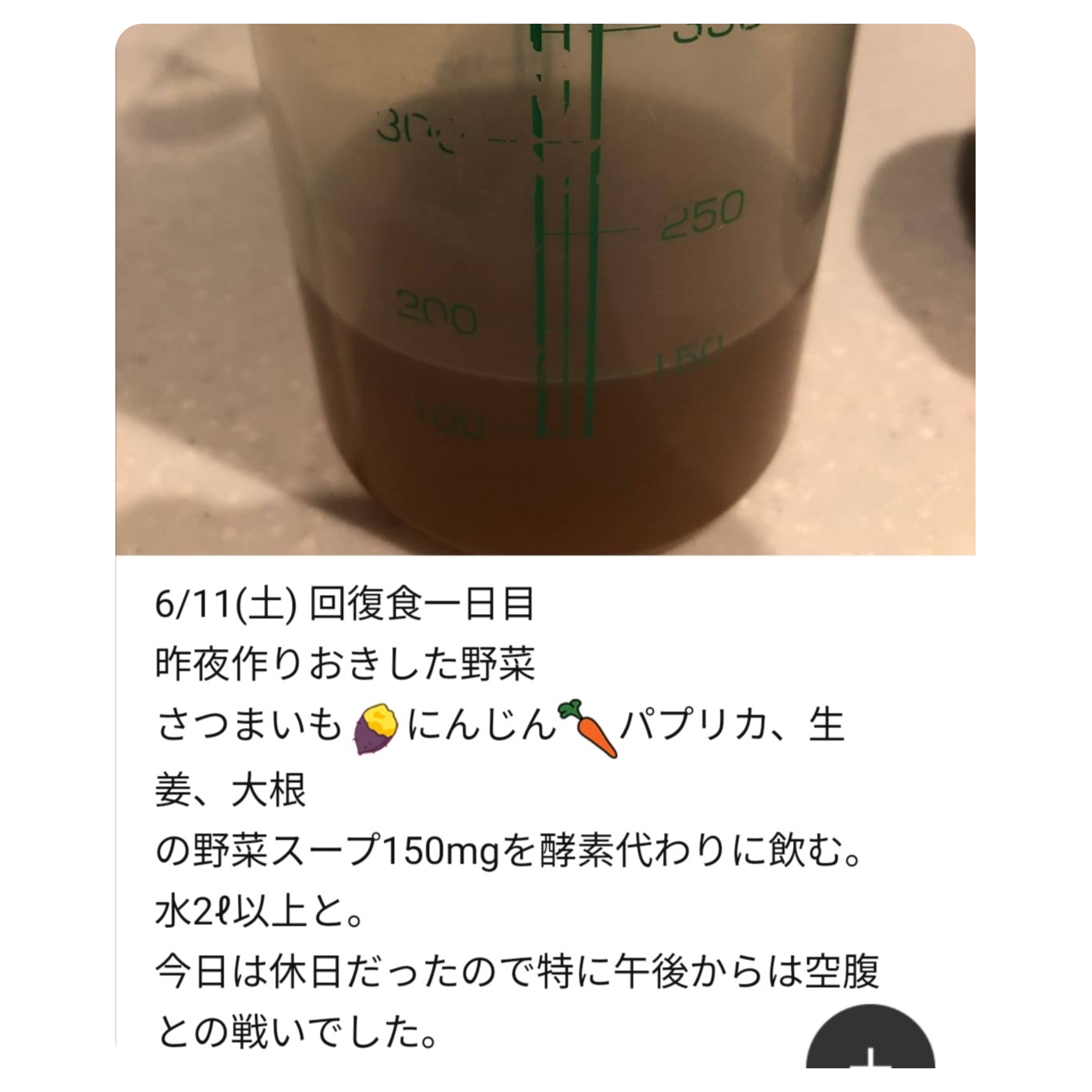
Task: Open the measuring cup soup photo
Action: point(545,289)
